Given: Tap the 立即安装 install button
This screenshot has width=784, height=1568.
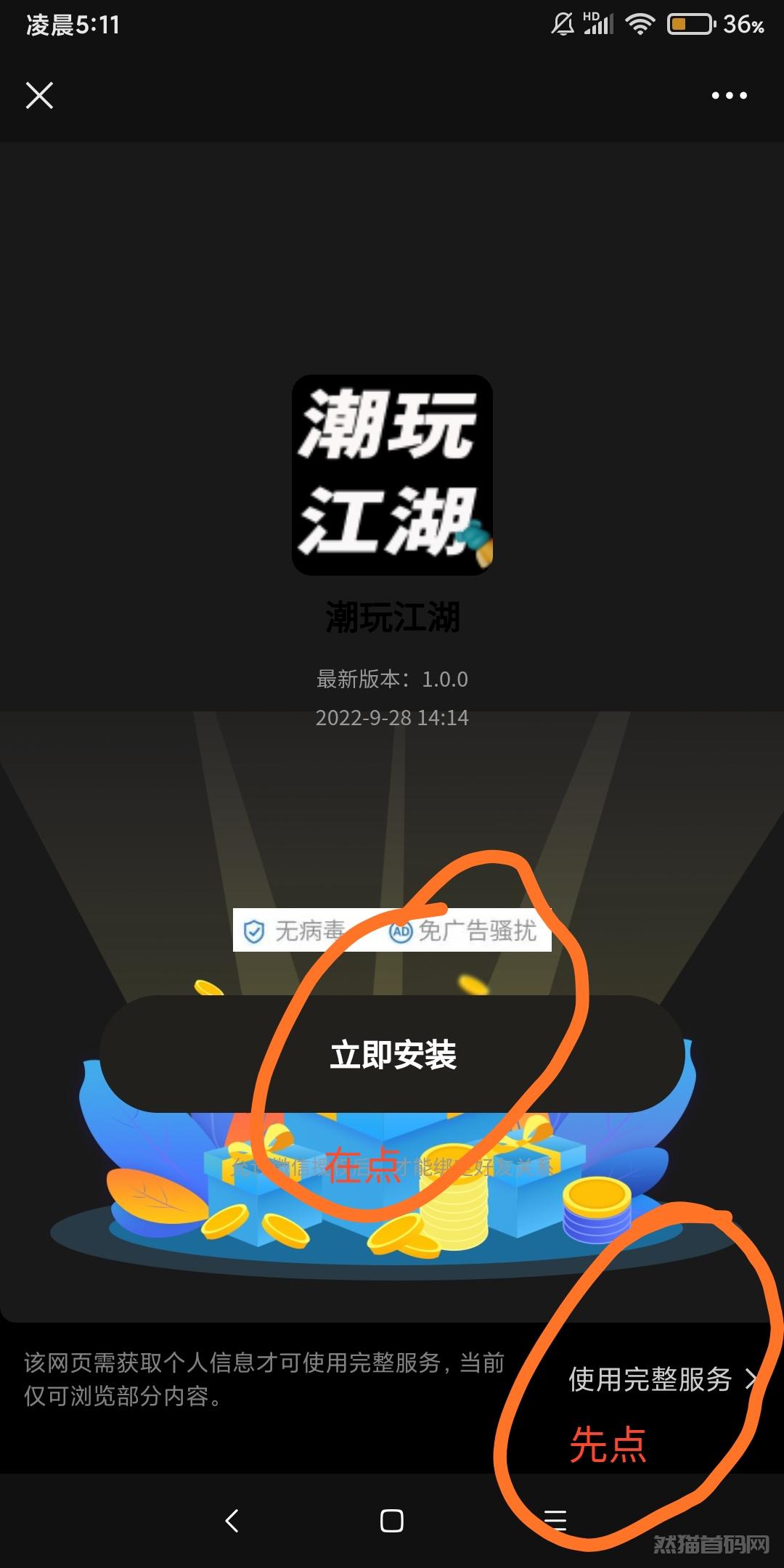Looking at the screenshot, I should pos(392,1054).
